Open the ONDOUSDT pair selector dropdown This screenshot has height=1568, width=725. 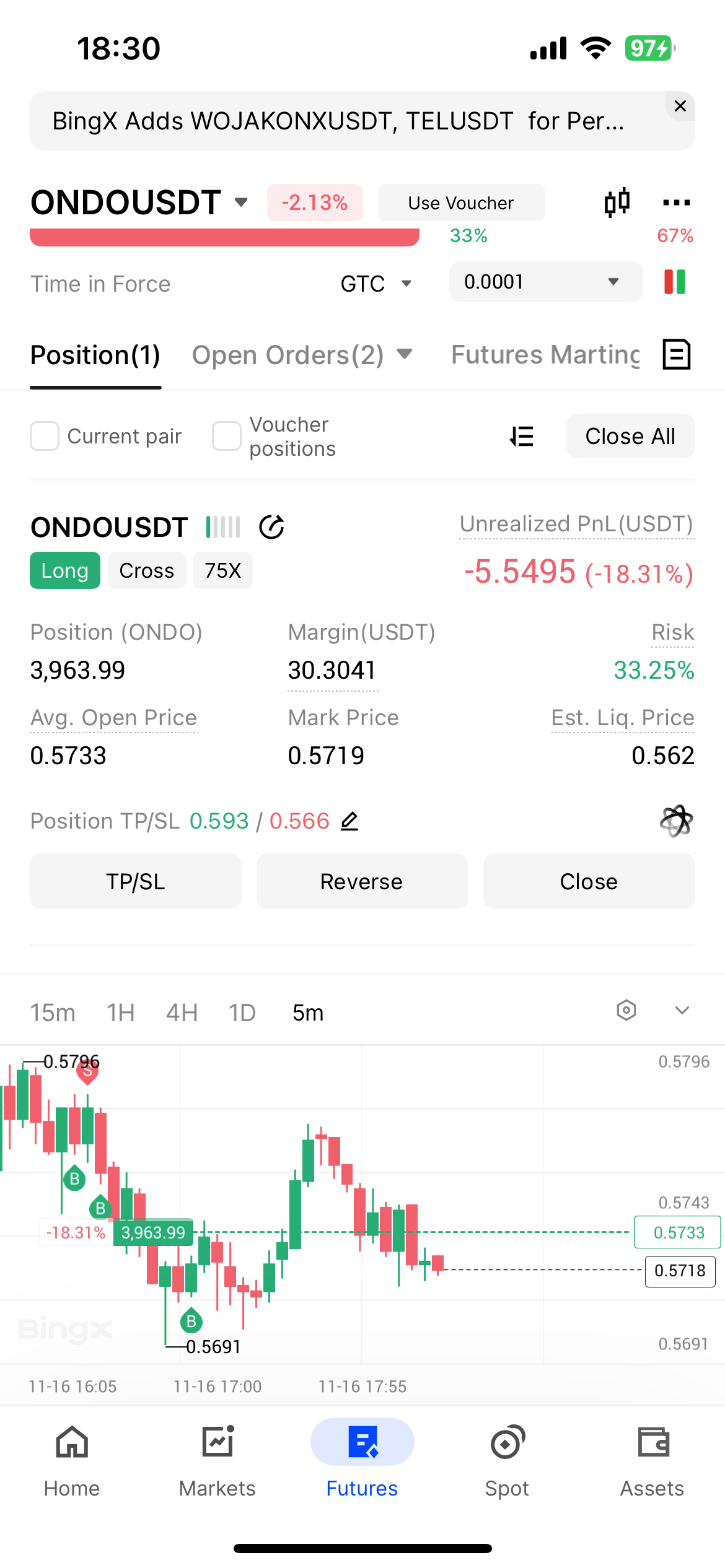tap(241, 203)
